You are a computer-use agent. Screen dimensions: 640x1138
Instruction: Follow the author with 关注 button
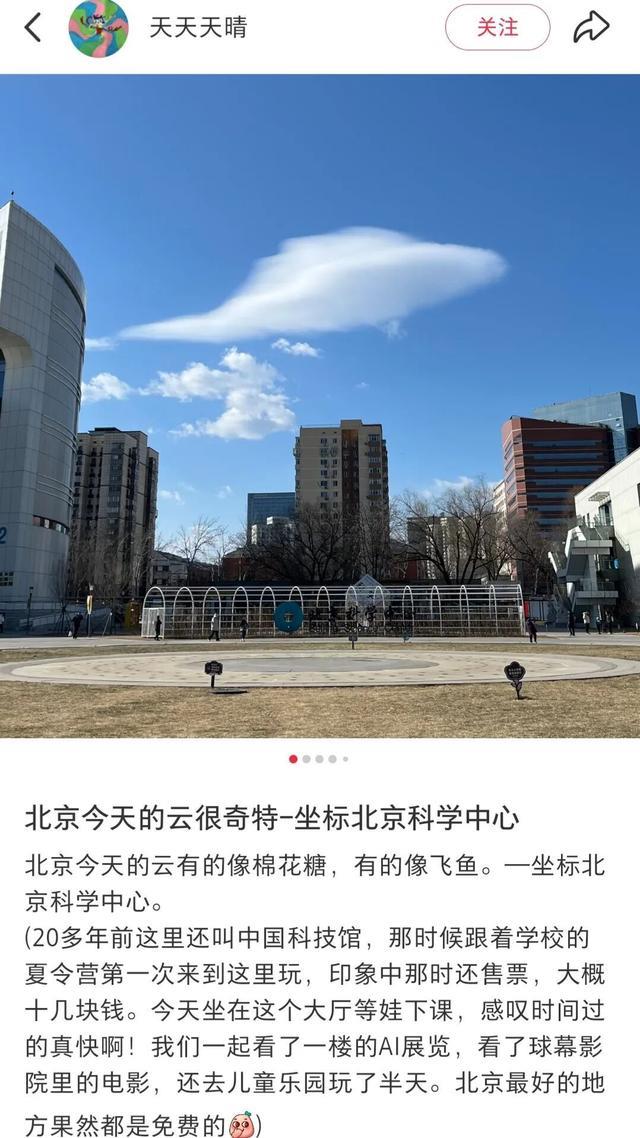pyautogui.click(x=497, y=28)
